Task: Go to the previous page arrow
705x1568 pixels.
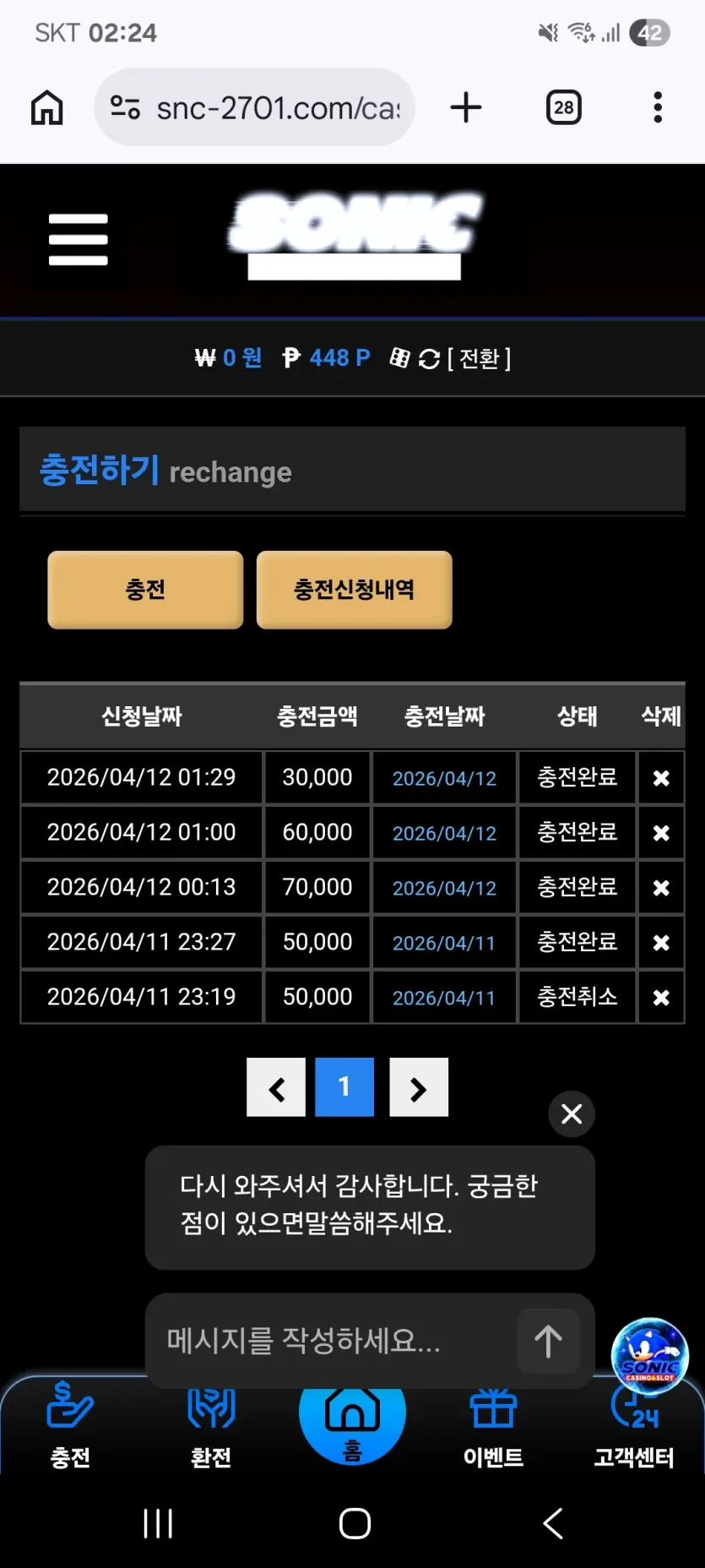Action: point(276,1087)
